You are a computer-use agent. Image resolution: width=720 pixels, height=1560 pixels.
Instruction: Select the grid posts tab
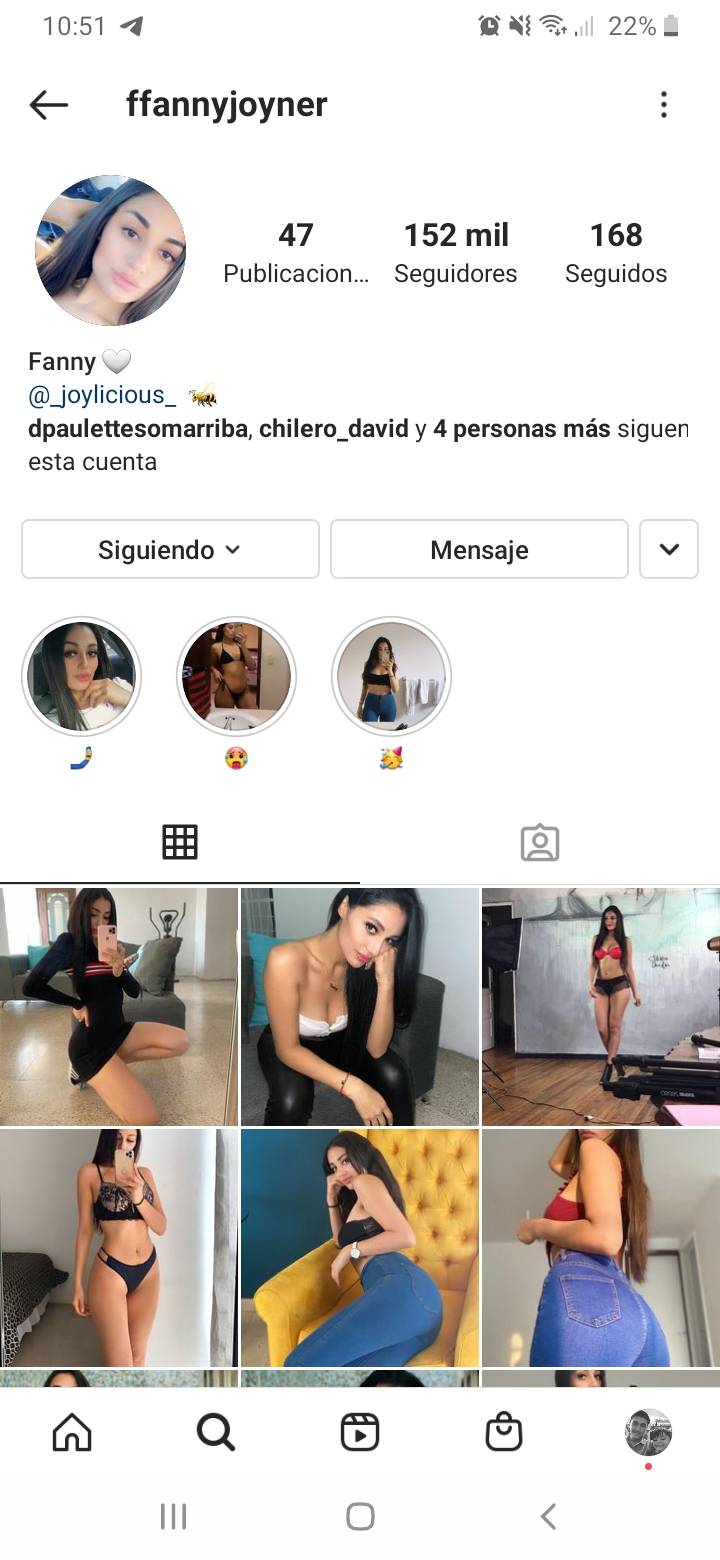tap(180, 842)
